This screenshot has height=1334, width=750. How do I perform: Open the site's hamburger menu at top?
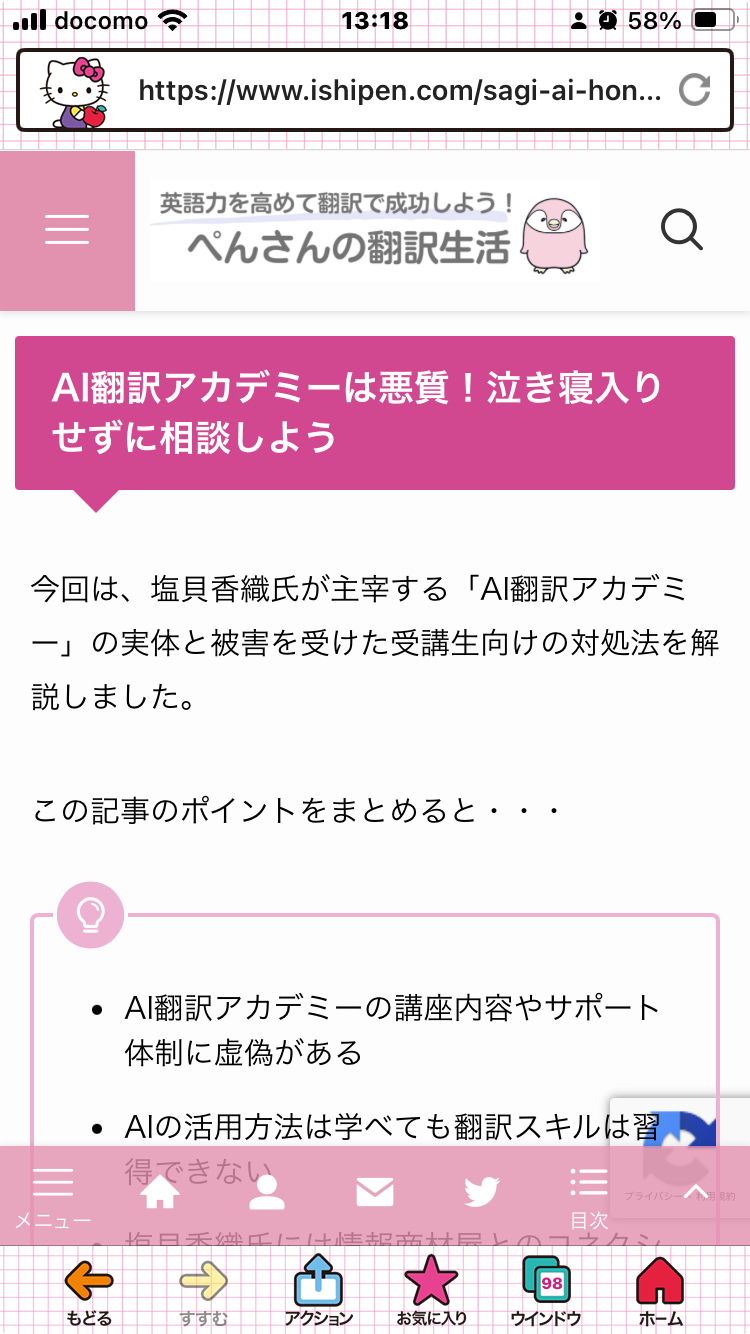[x=67, y=230]
